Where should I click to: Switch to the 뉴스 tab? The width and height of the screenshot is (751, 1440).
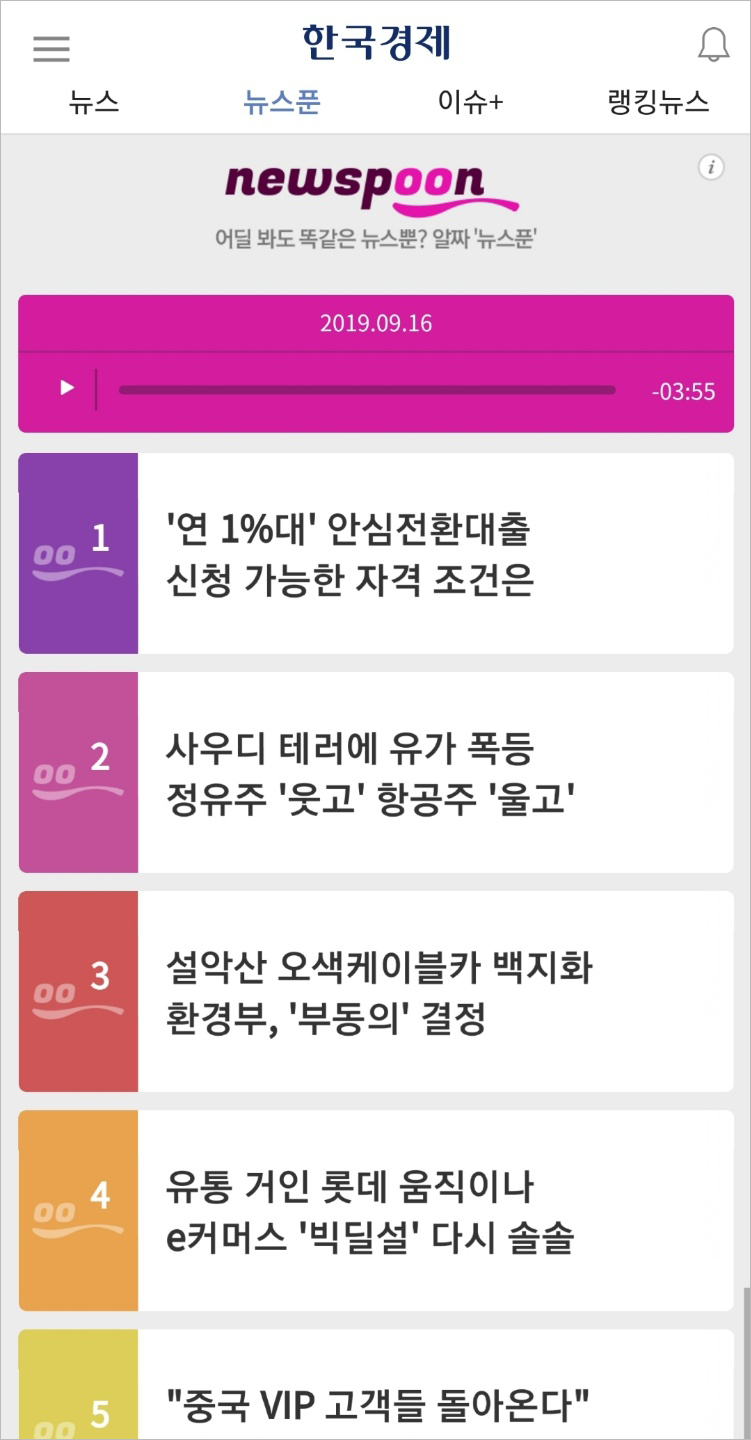tap(94, 102)
